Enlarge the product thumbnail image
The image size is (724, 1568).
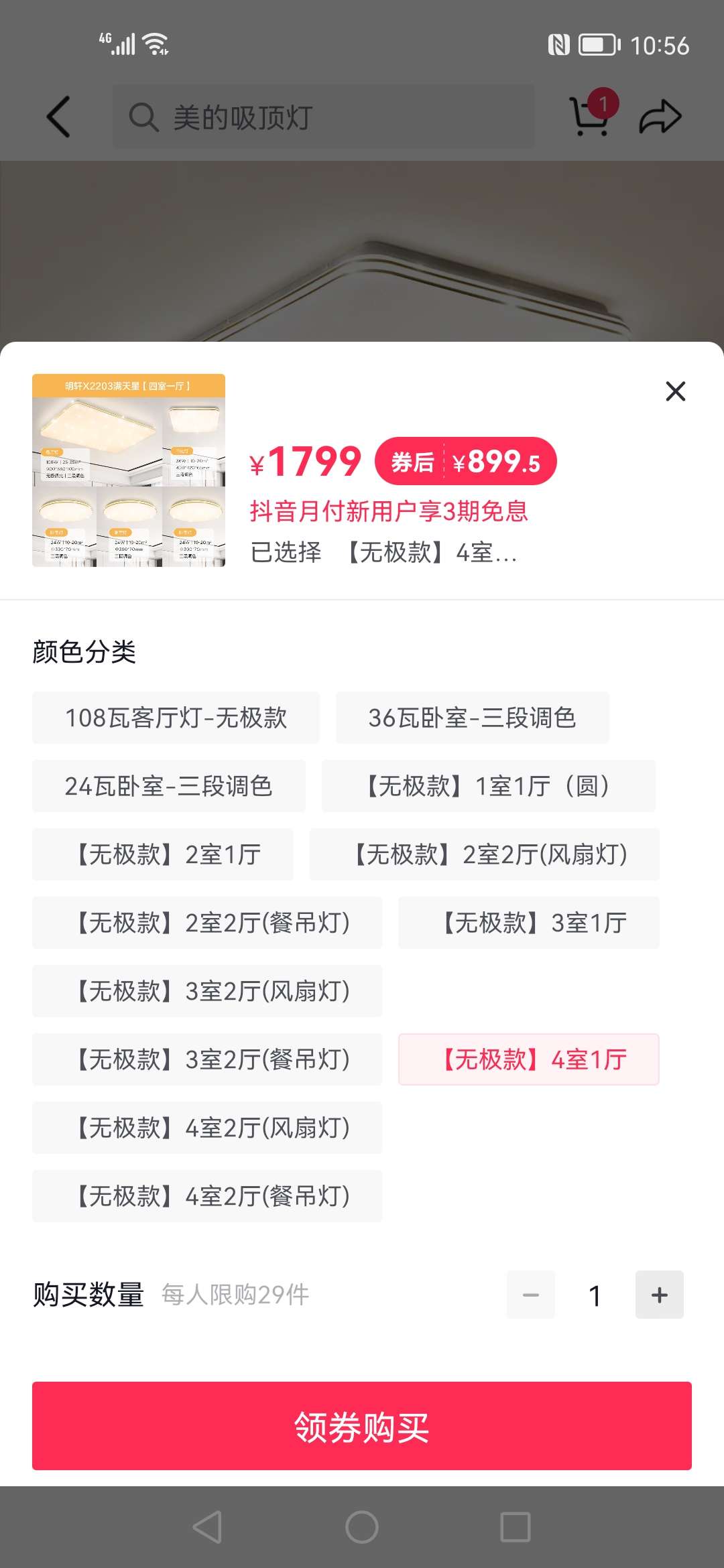tap(129, 470)
